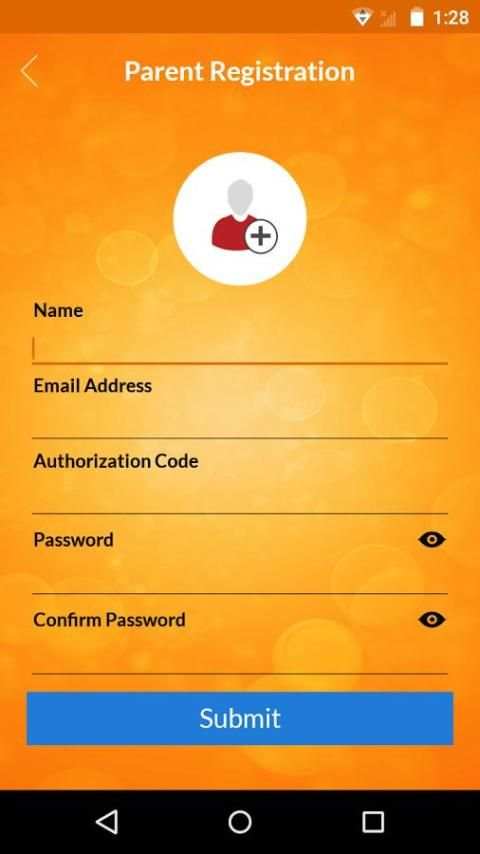Reveal the Confirm Password text via eye icon
Screen dimensions: 480x854
pos(432,620)
